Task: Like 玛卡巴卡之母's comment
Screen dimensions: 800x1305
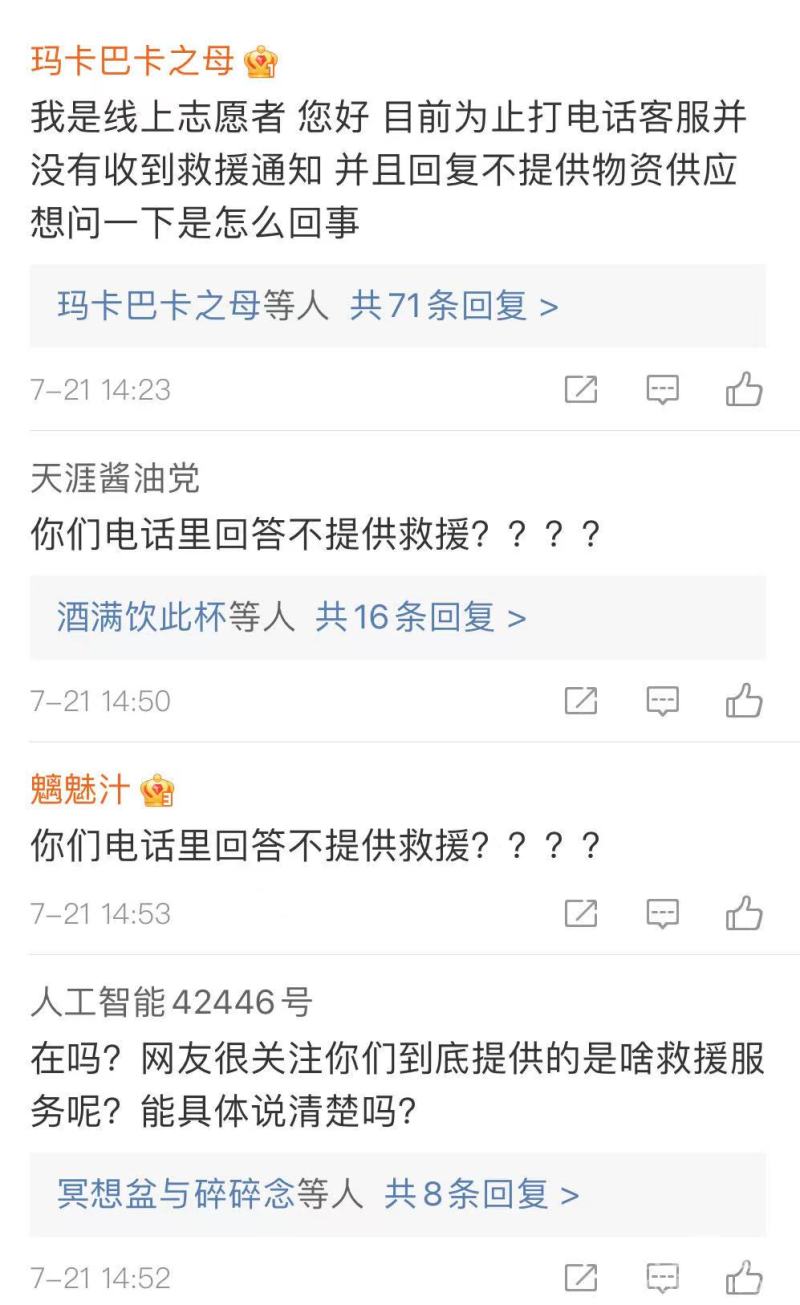Action: point(744,389)
